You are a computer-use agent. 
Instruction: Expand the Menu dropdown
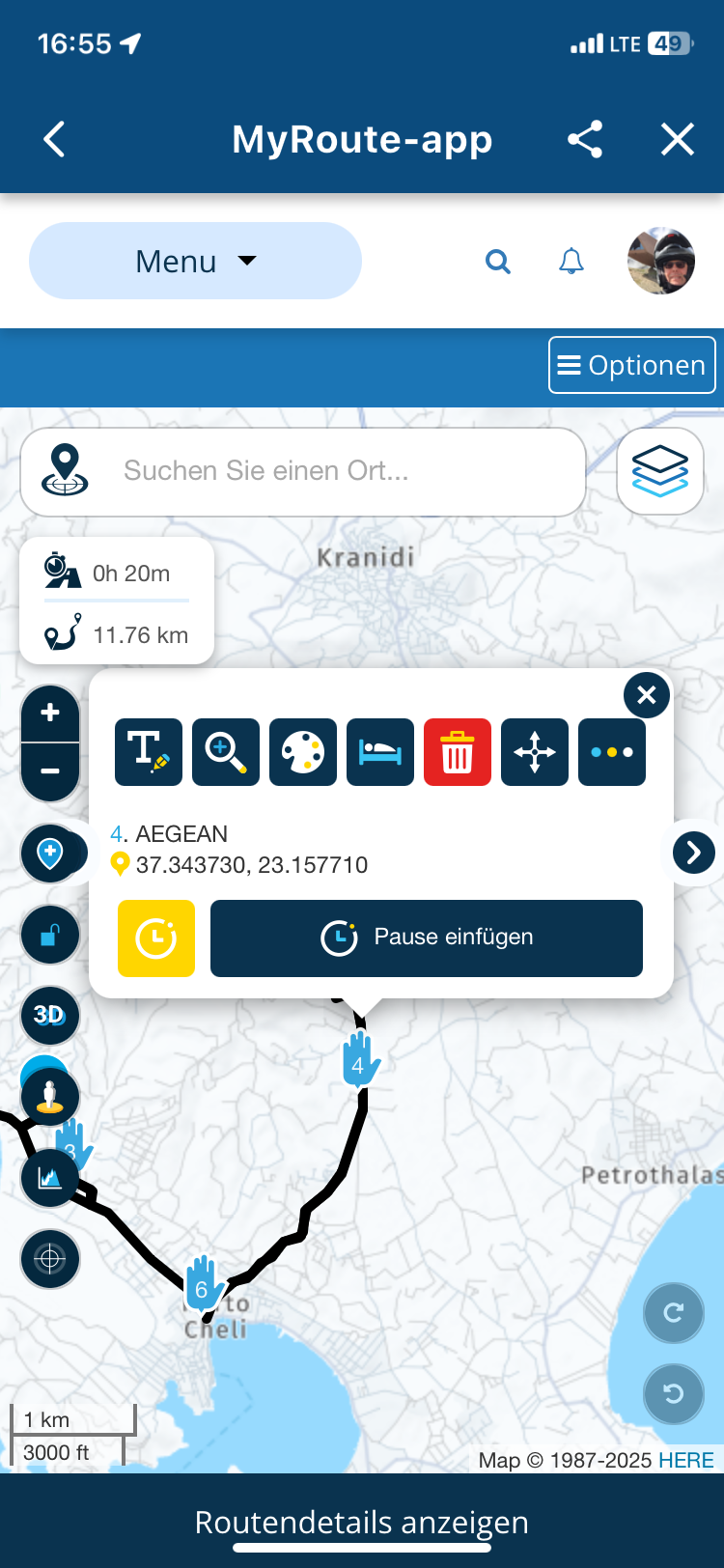click(196, 261)
